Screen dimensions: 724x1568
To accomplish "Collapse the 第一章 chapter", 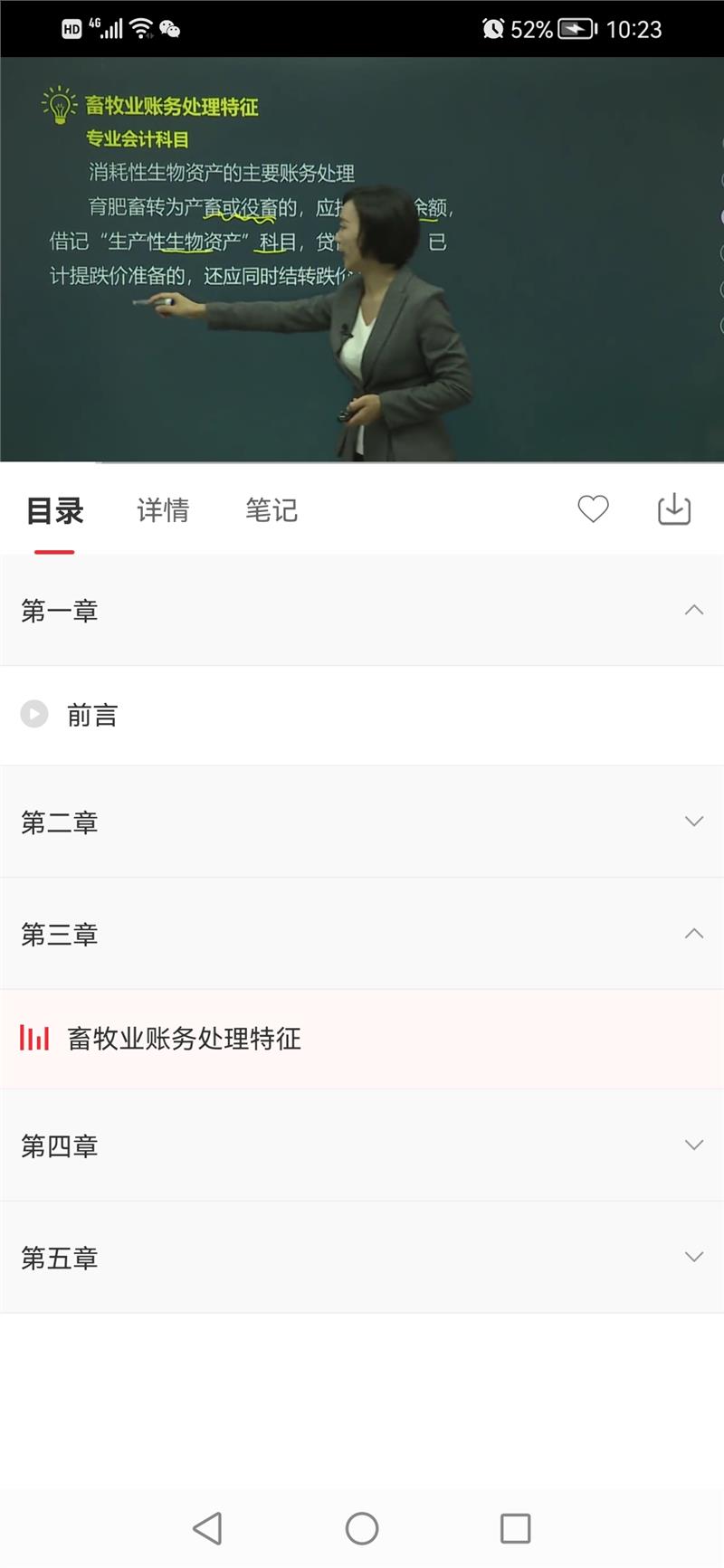I will 693,611.
